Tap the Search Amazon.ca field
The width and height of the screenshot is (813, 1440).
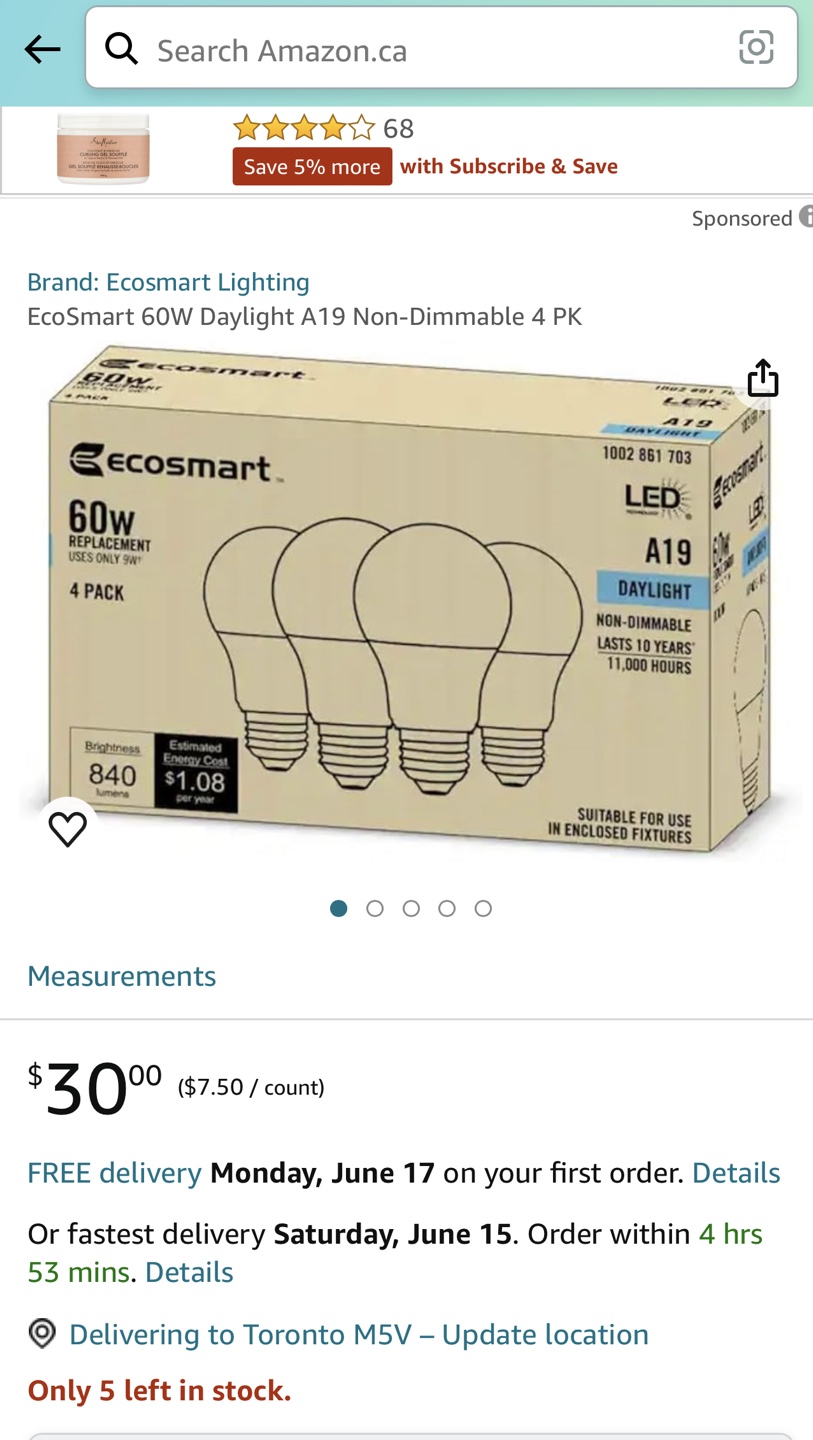coord(430,49)
